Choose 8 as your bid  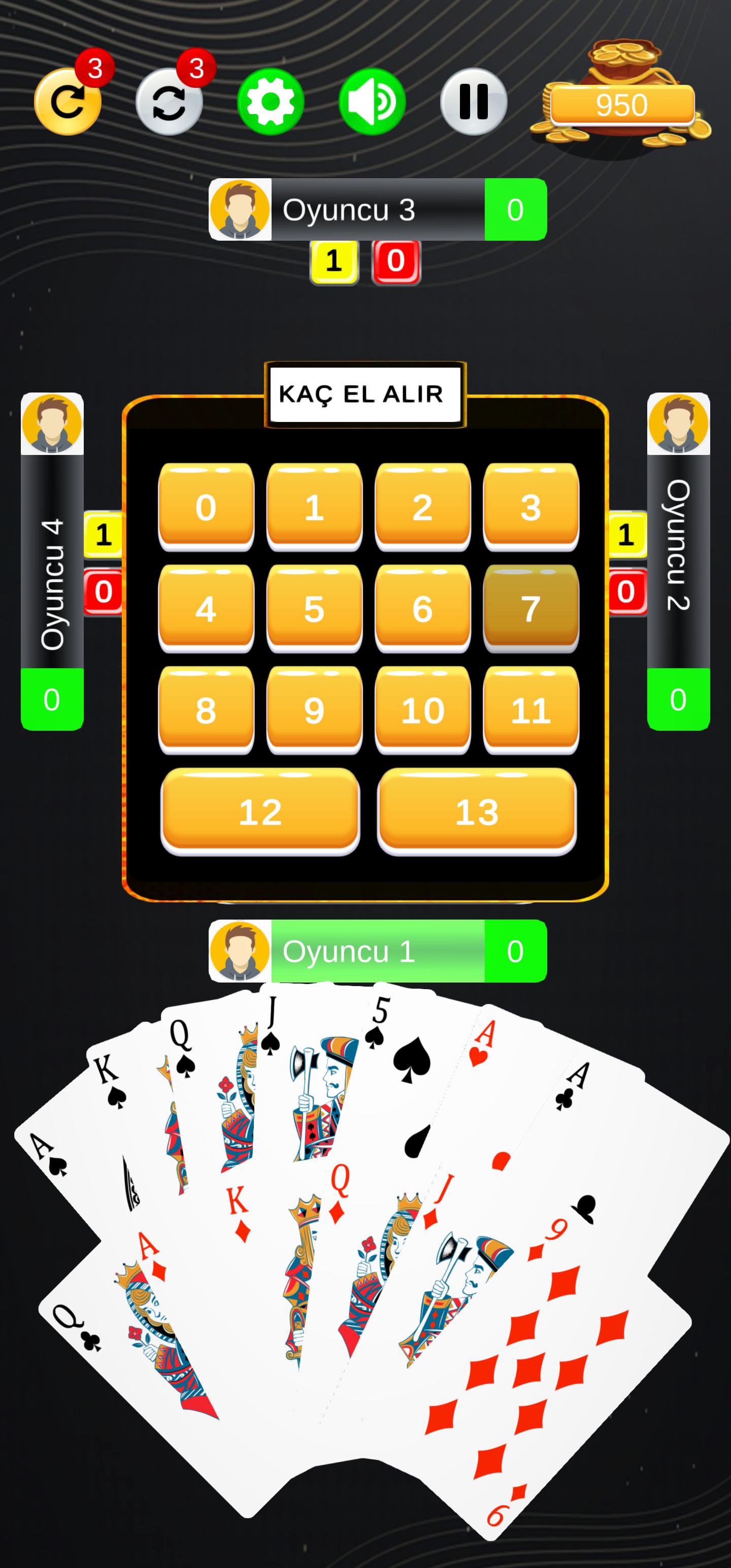coord(206,710)
